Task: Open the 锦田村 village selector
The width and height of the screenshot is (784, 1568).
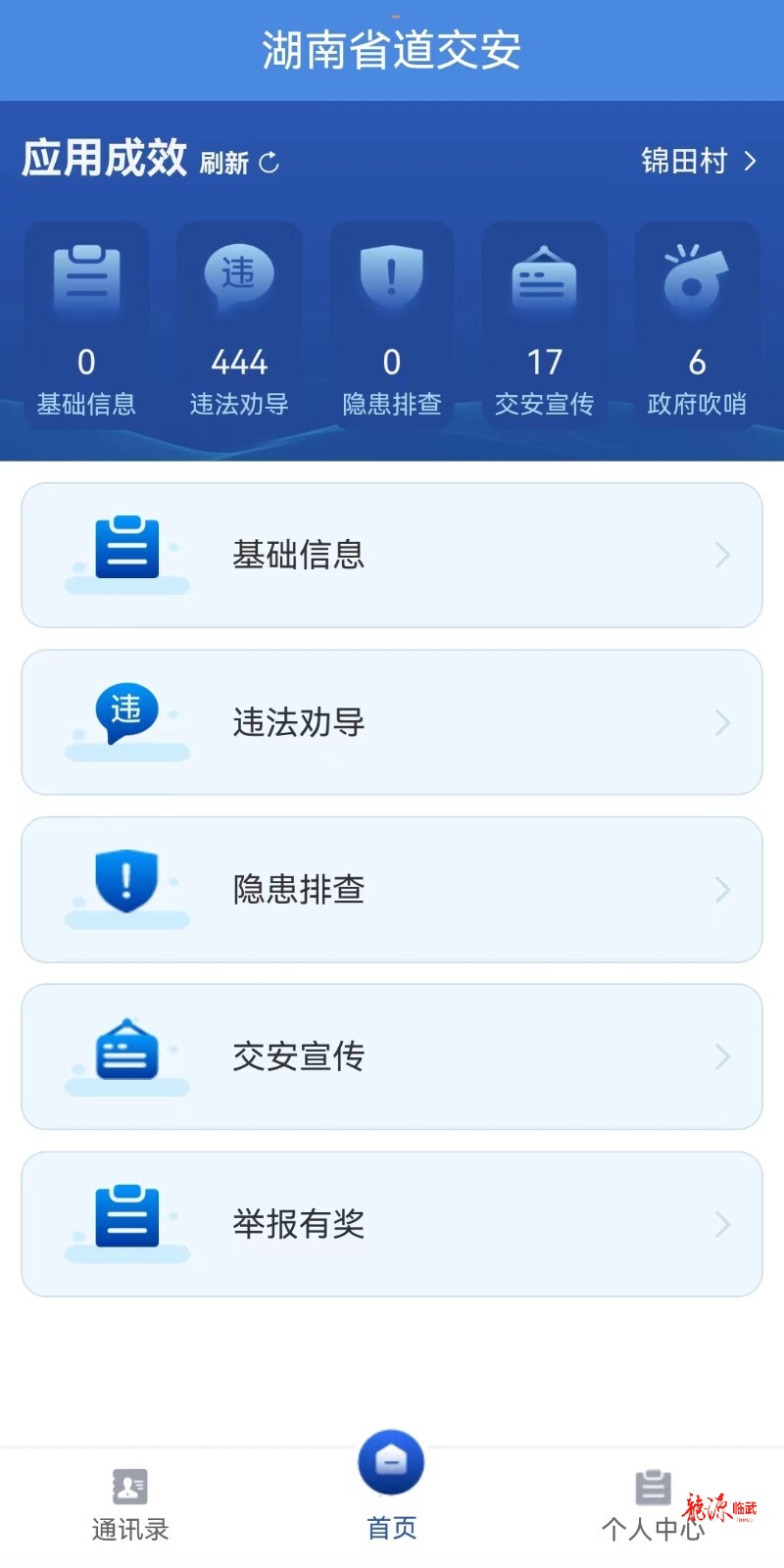Action: pos(700,161)
